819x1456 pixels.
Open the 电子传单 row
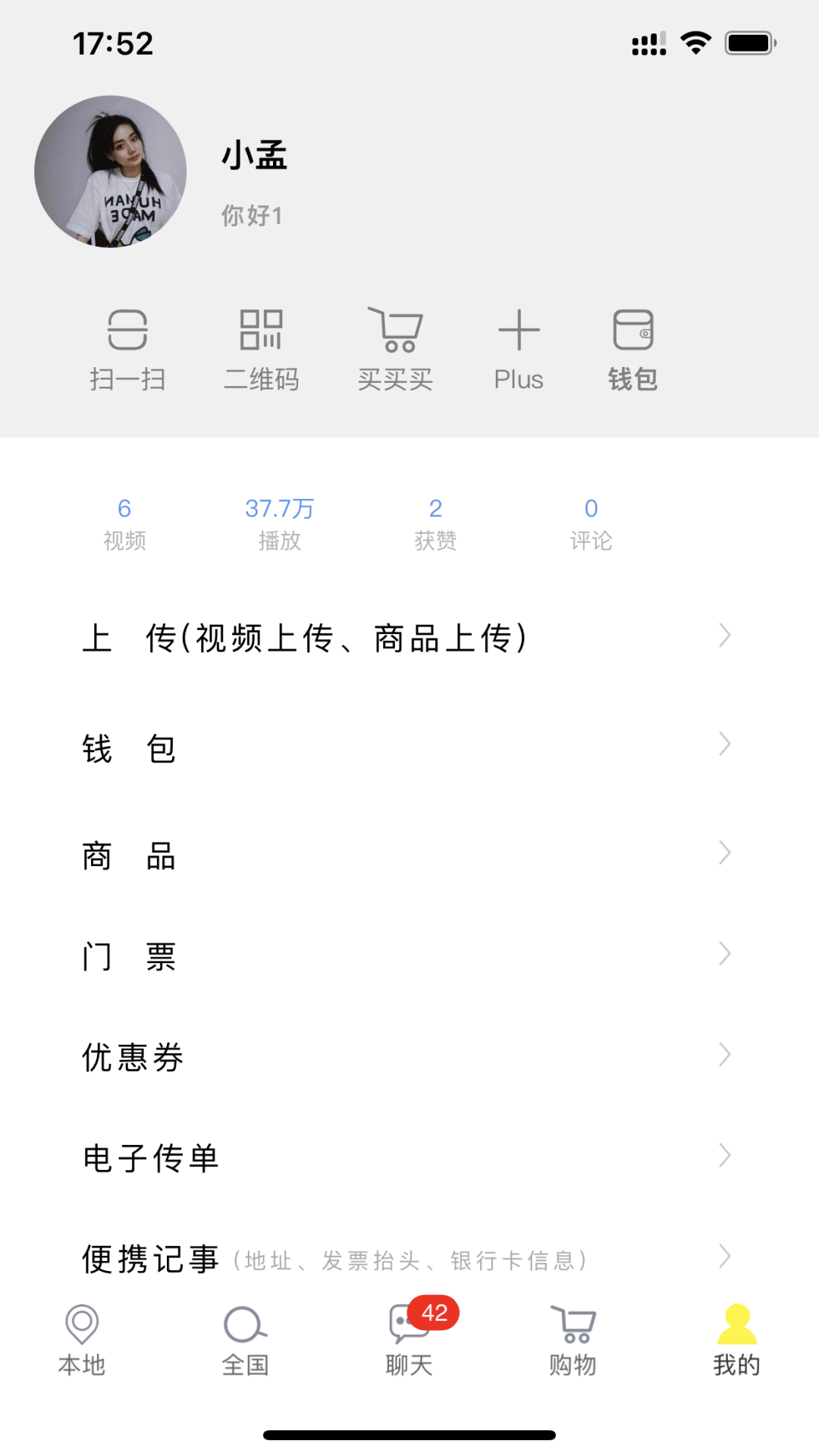tap(409, 1157)
